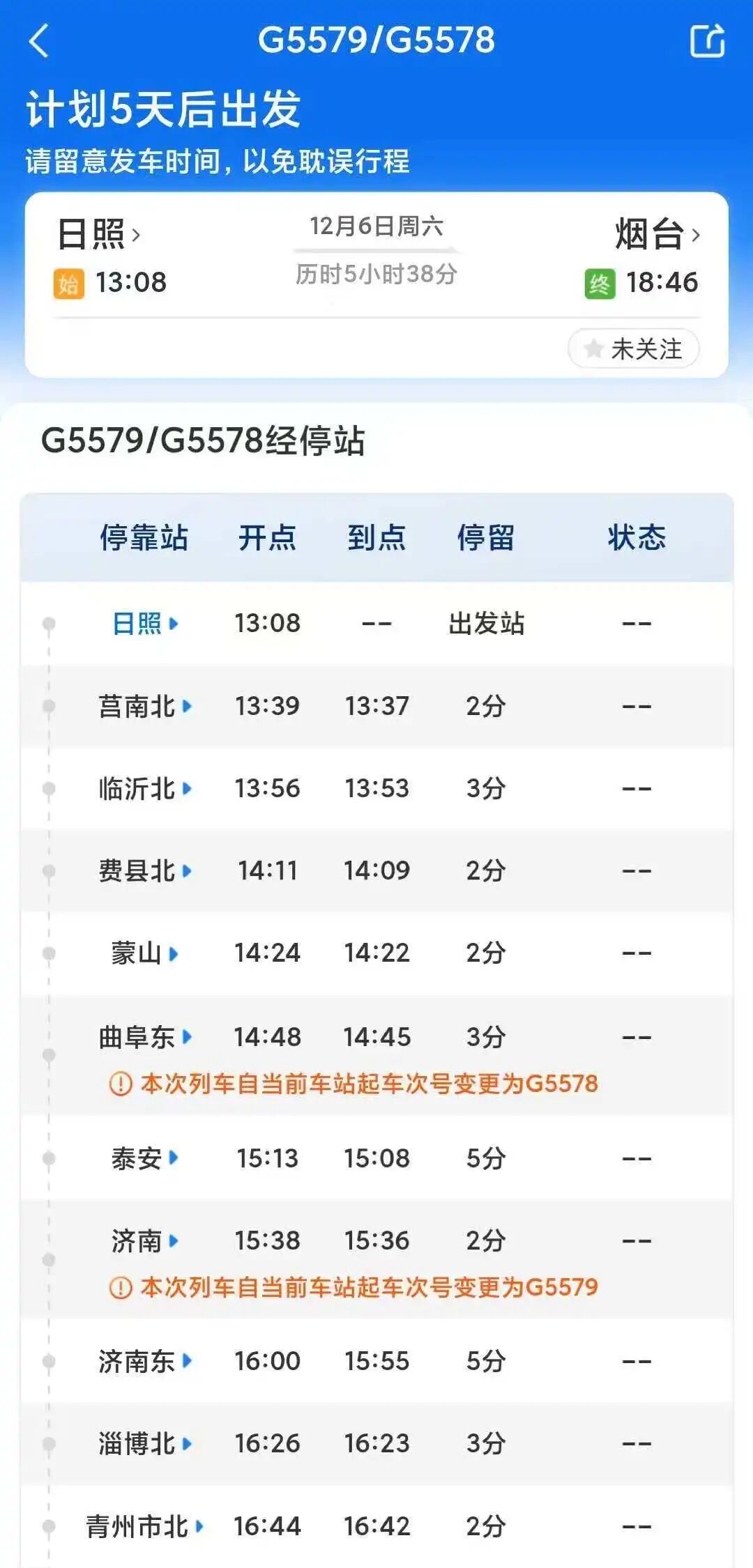Screen dimensions: 753x1568
Task: Follow this train via the 未关注 button
Action: pyautogui.click(x=633, y=348)
